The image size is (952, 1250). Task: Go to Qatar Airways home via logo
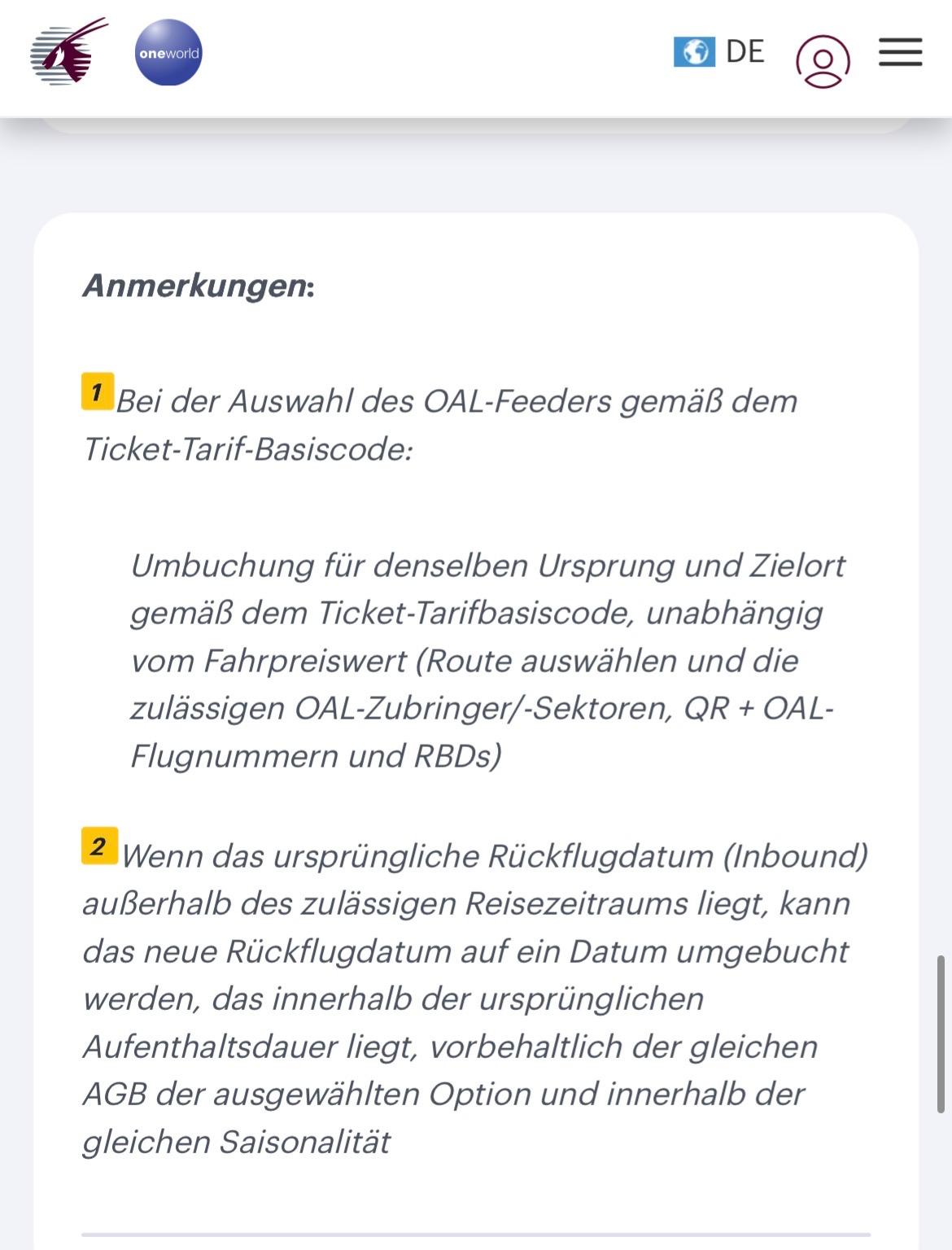[68, 51]
